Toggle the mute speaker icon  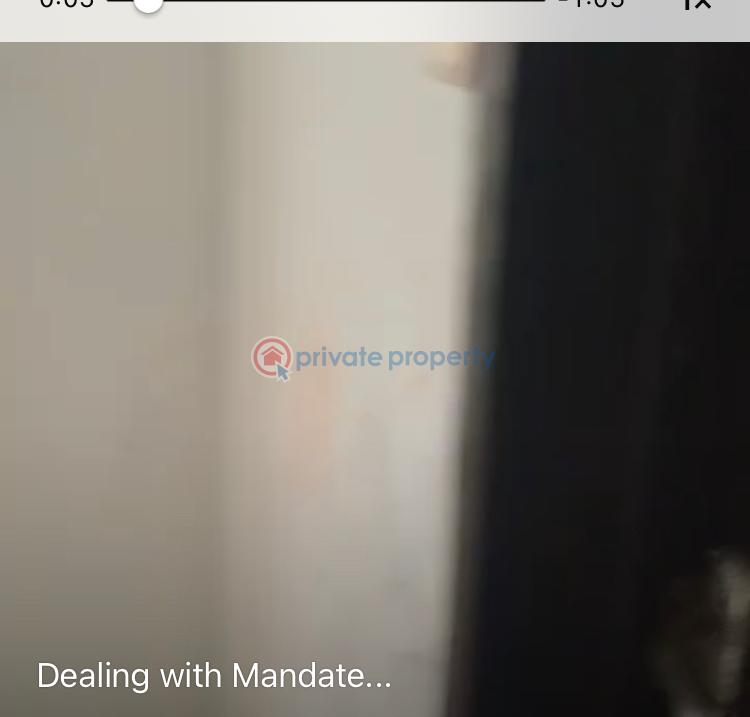(x=697, y=4)
